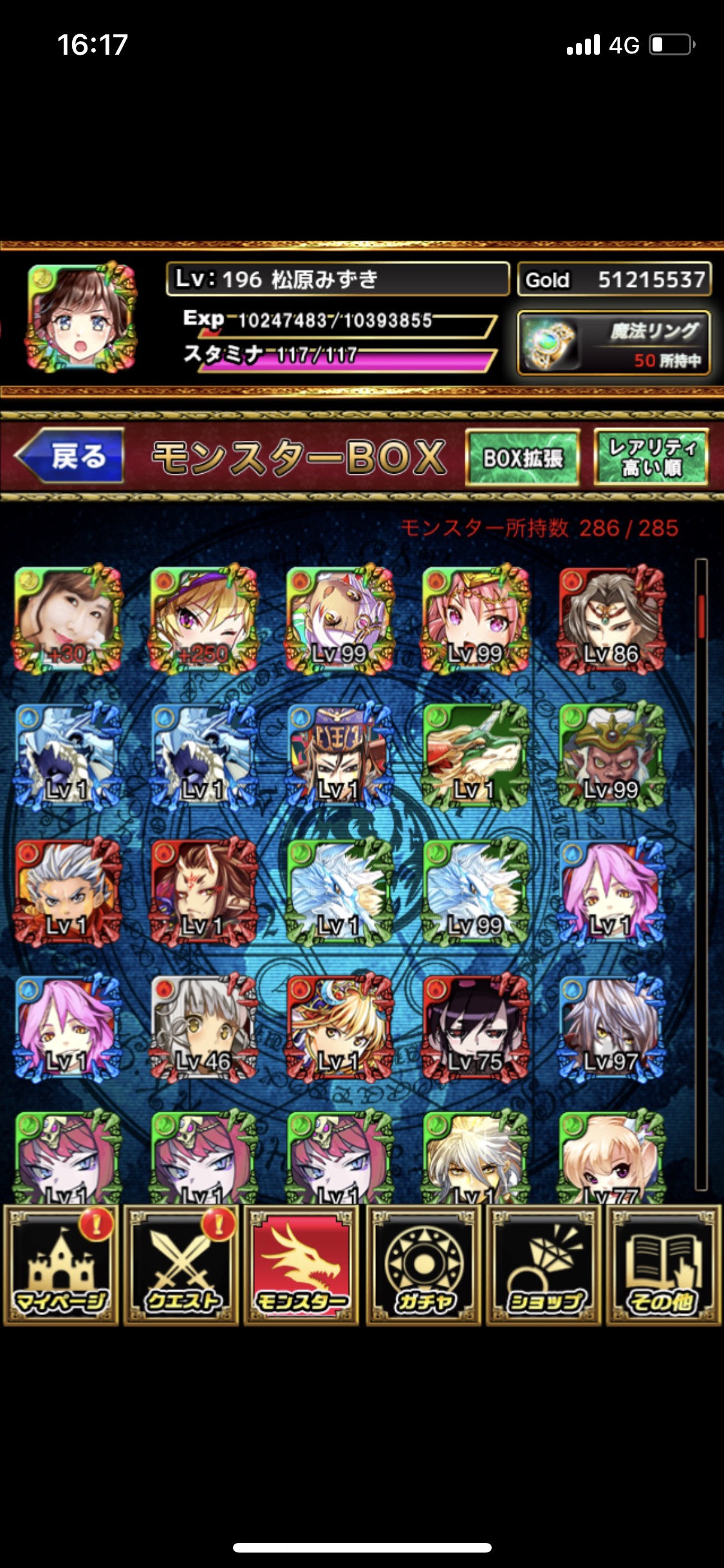Image resolution: width=724 pixels, height=1568 pixels.
Task: Change sort order via レアリティ高い順
Action: pos(651,456)
